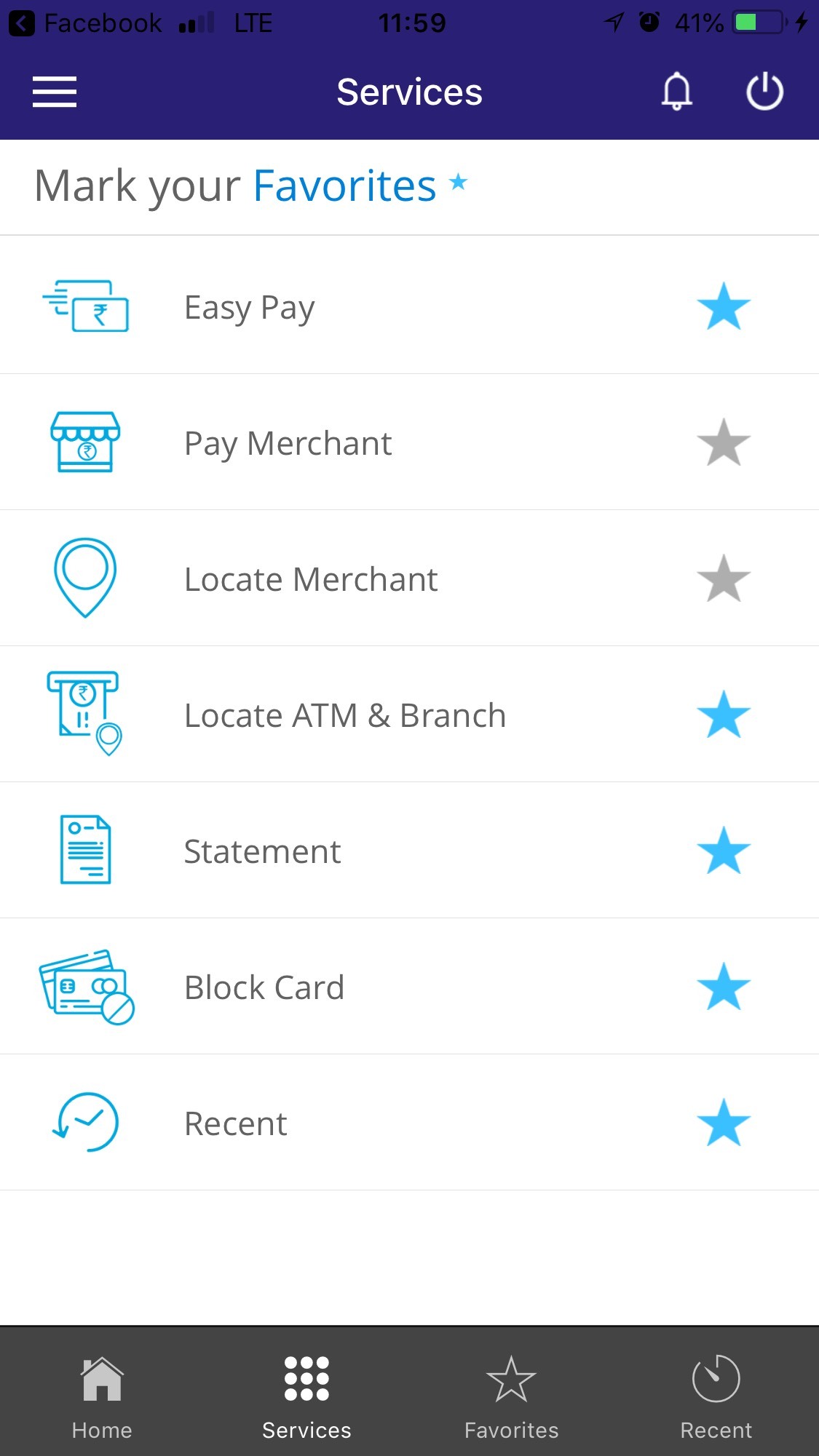Image resolution: width=819 pixels, height=1456 pixels.
Task: Tap the power logout icon
Action: click(x=764, y=92)
